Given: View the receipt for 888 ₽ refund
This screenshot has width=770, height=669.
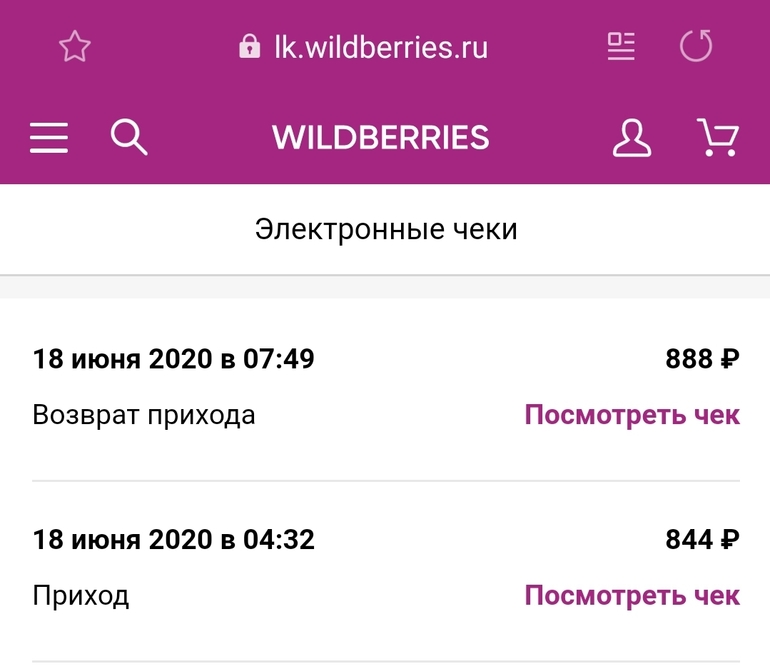Looking at the screenshot, I should (x=632, y=415).
